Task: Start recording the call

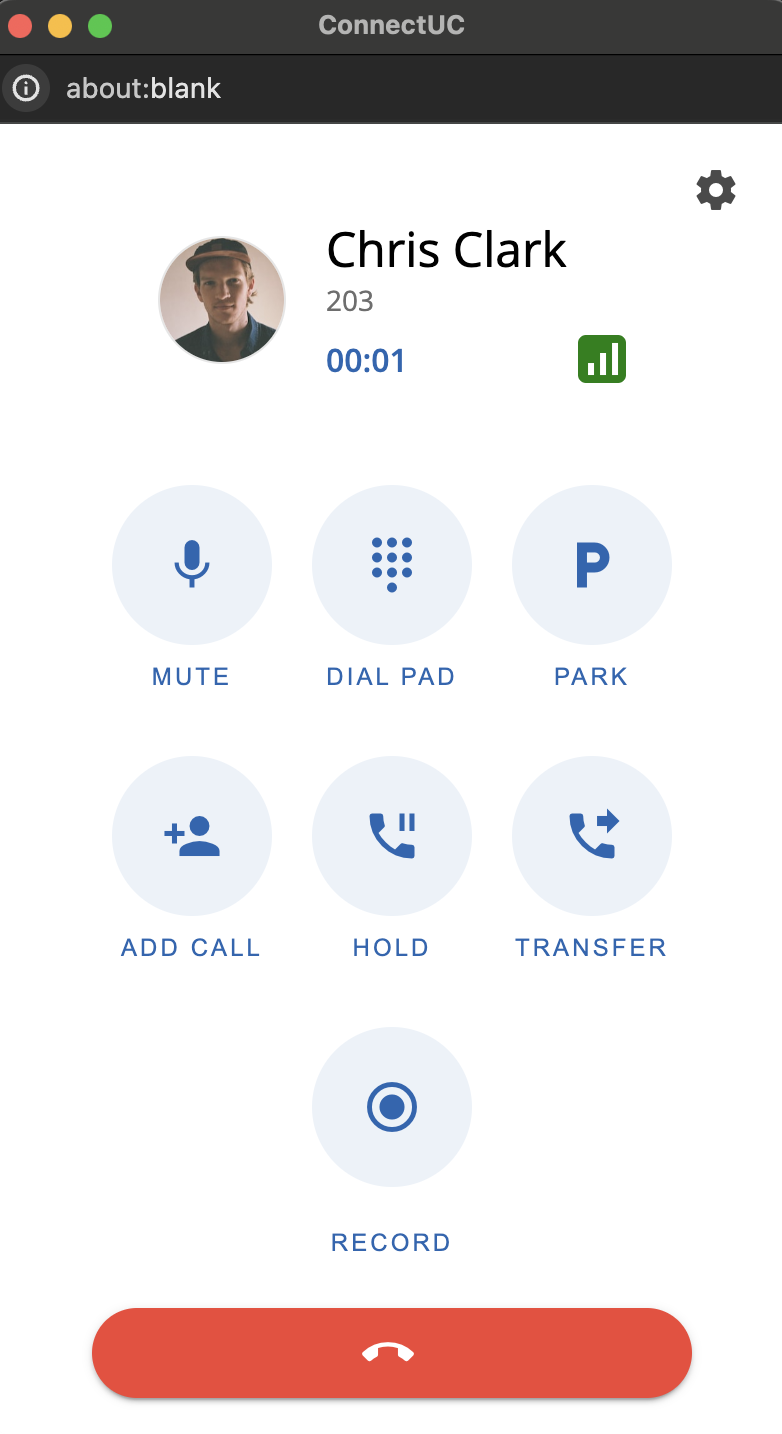Action: pos(392,1107)
